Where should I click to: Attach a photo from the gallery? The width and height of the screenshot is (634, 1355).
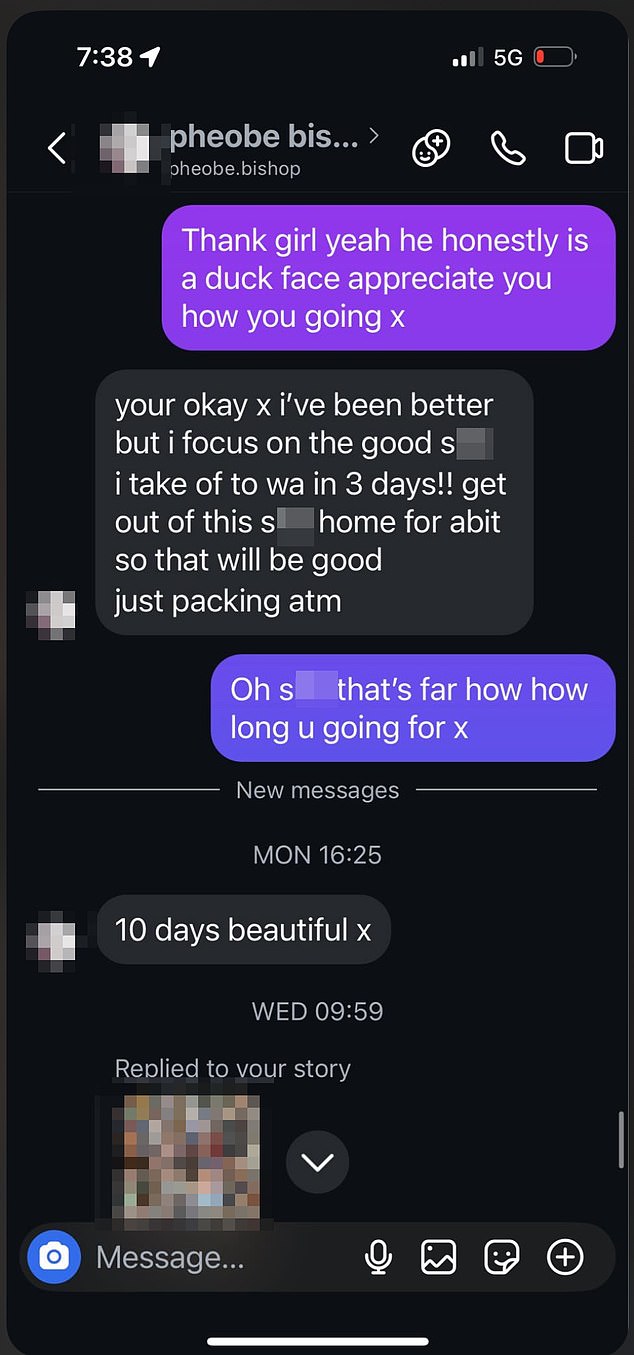(x=438, y=1257)
